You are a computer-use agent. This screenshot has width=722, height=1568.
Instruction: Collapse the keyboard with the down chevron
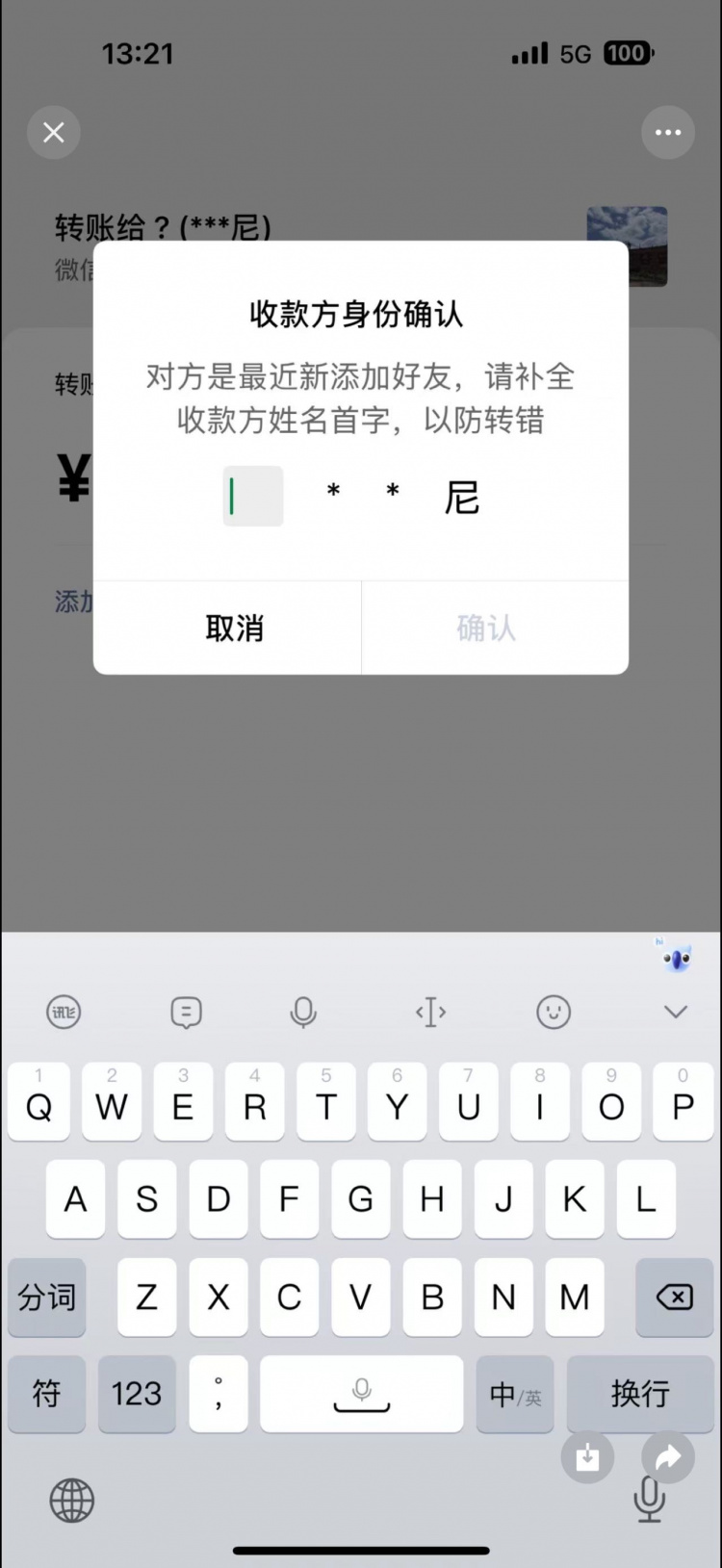tap(676, 1012)
